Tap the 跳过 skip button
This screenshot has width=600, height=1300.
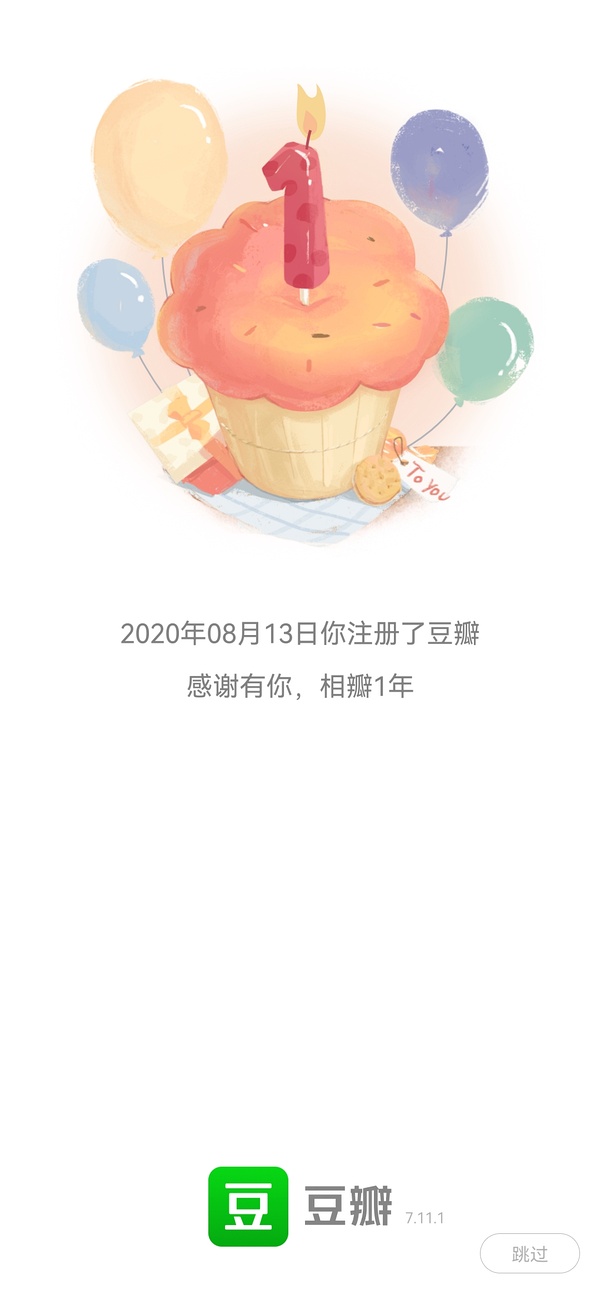(529, 1254)
